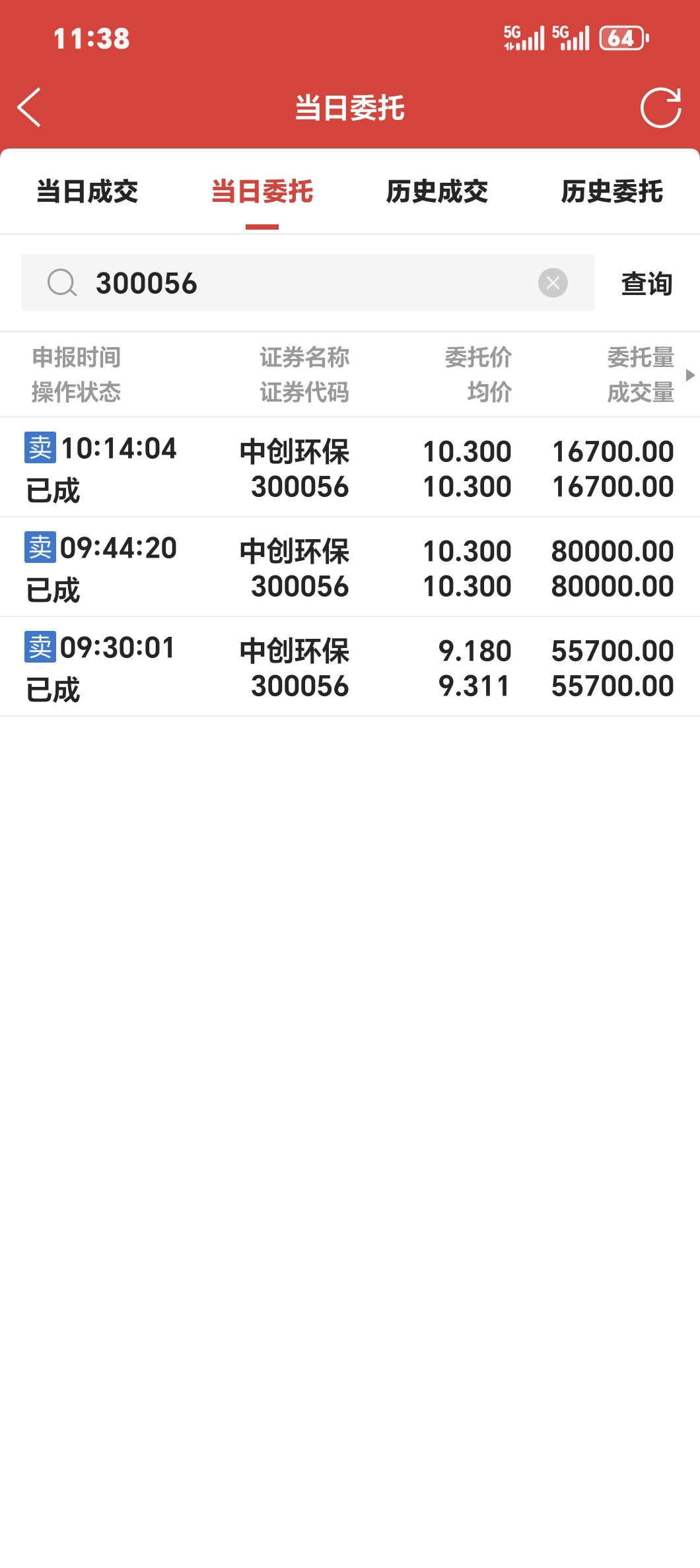Open the sell order placed at 09:44:20
Viewport: 700px width, 1568px height.
point(350,568)
